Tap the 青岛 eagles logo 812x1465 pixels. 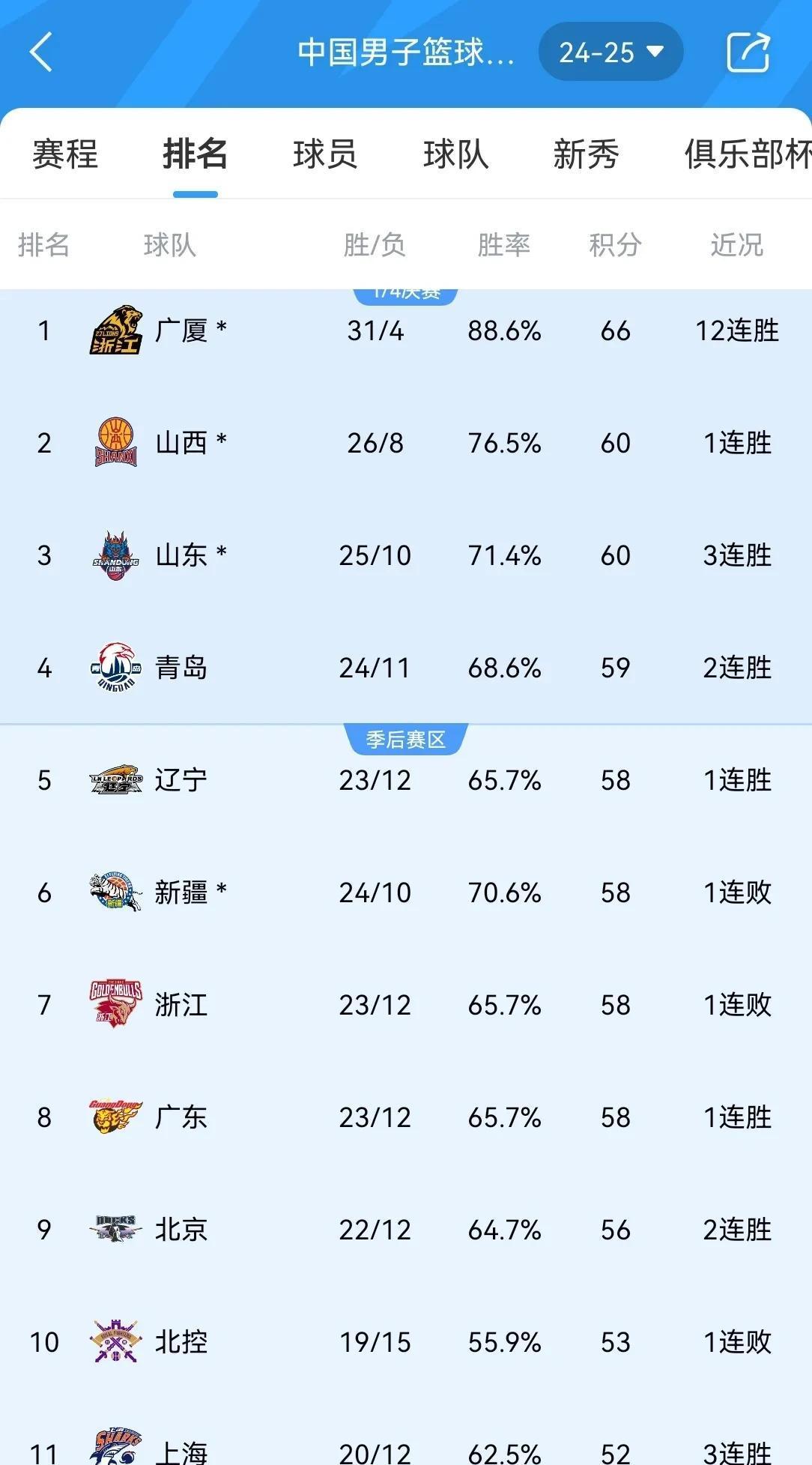pos(116,667)
